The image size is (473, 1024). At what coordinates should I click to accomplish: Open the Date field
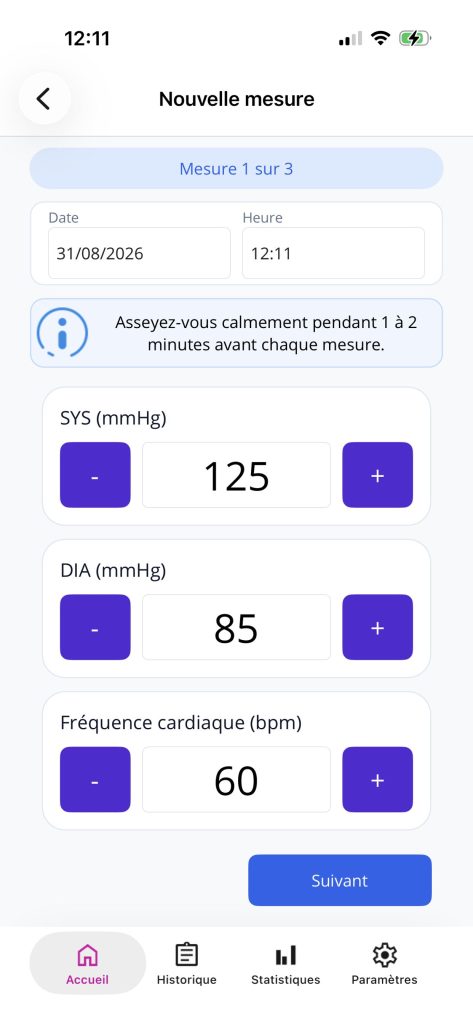[139, 253]
